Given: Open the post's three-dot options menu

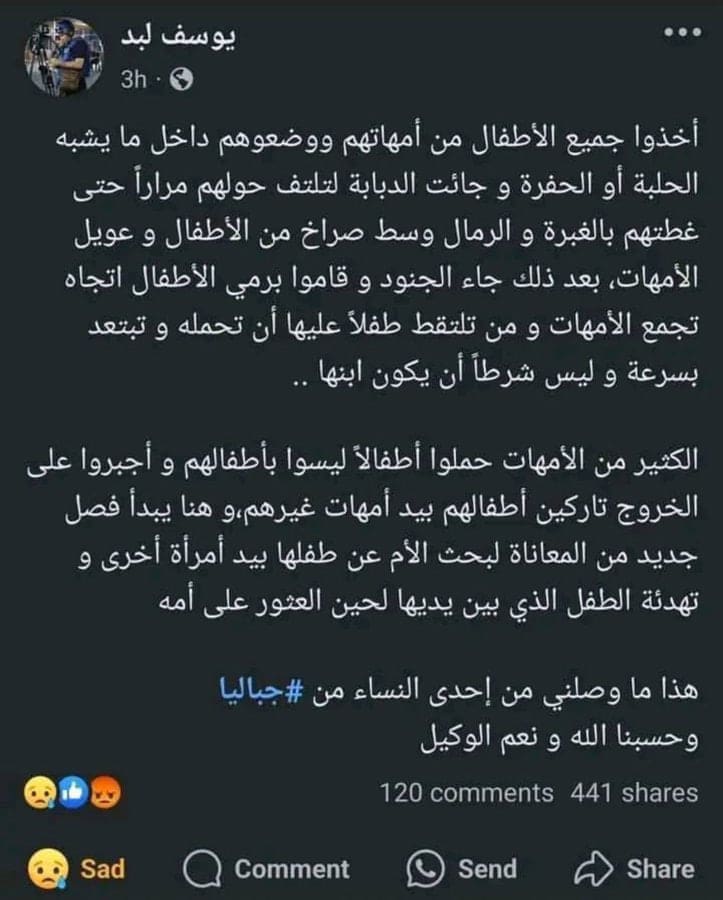Looking at the screenshot, I should 683,31.
